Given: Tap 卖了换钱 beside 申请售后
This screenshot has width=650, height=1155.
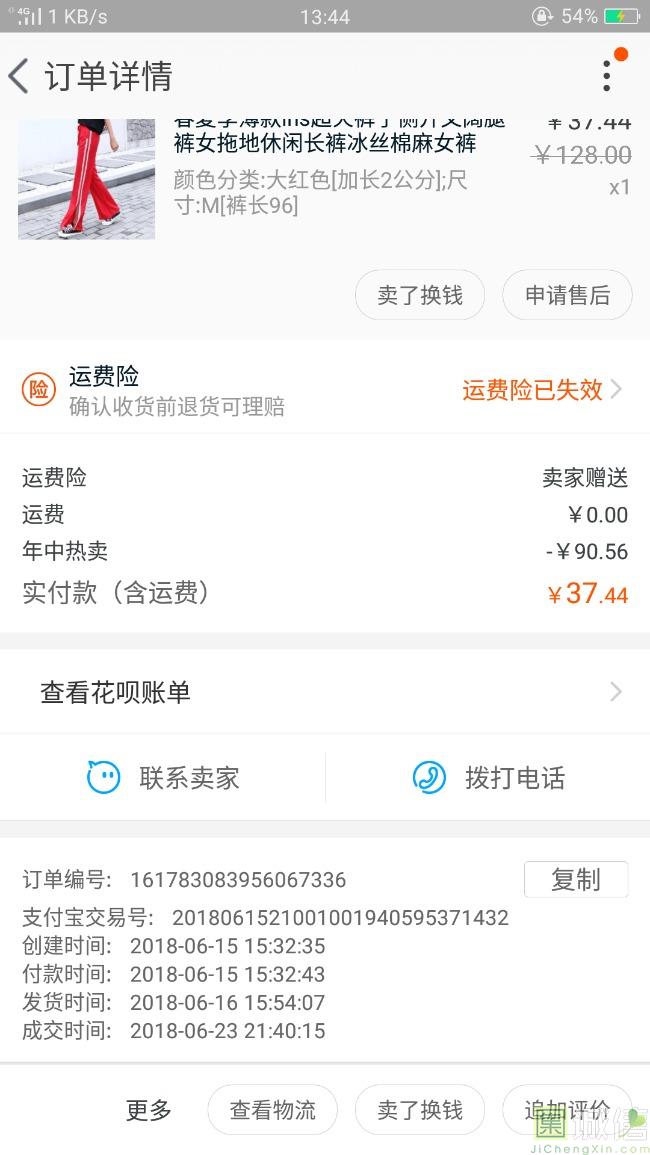Looking at the screenshot, I should [x=420, y=295].
